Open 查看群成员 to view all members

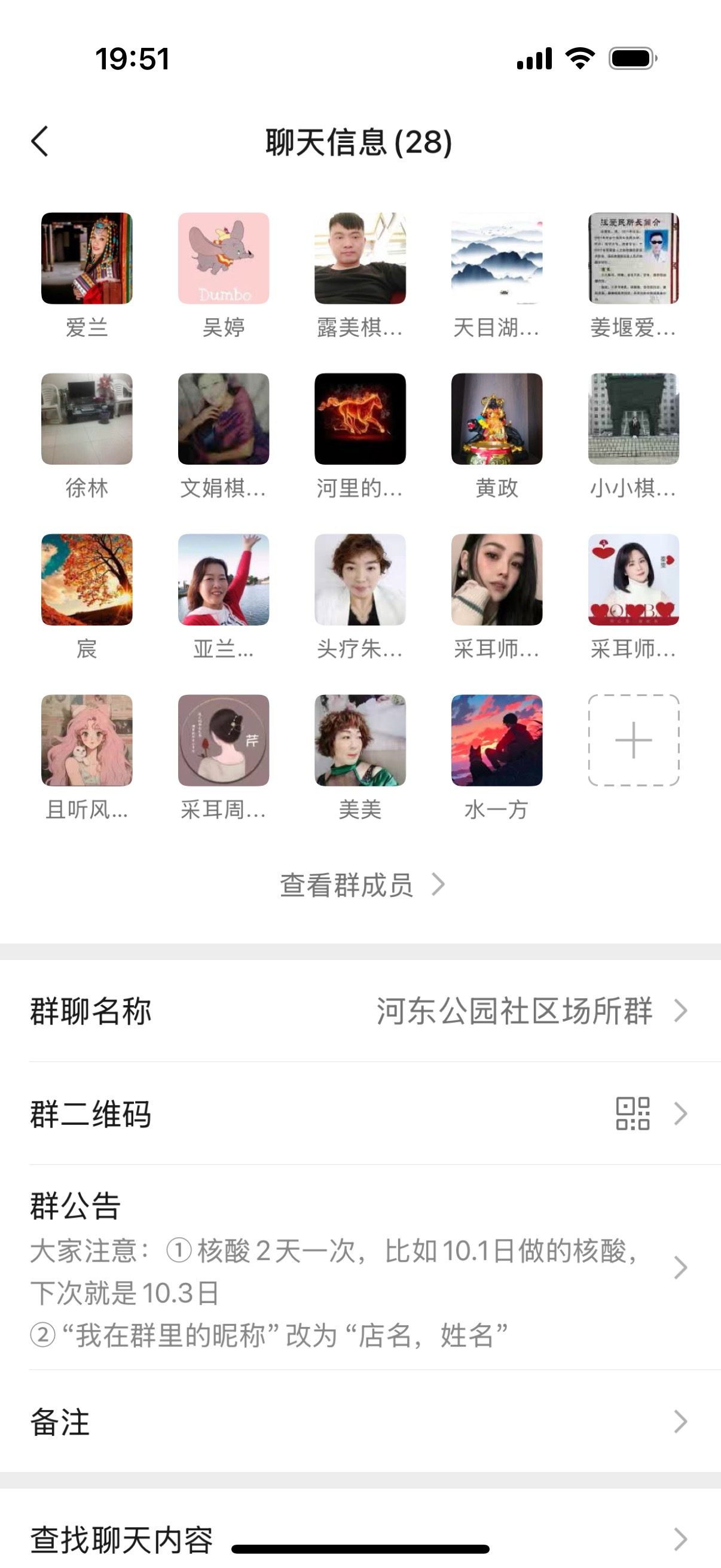(361, 884)
